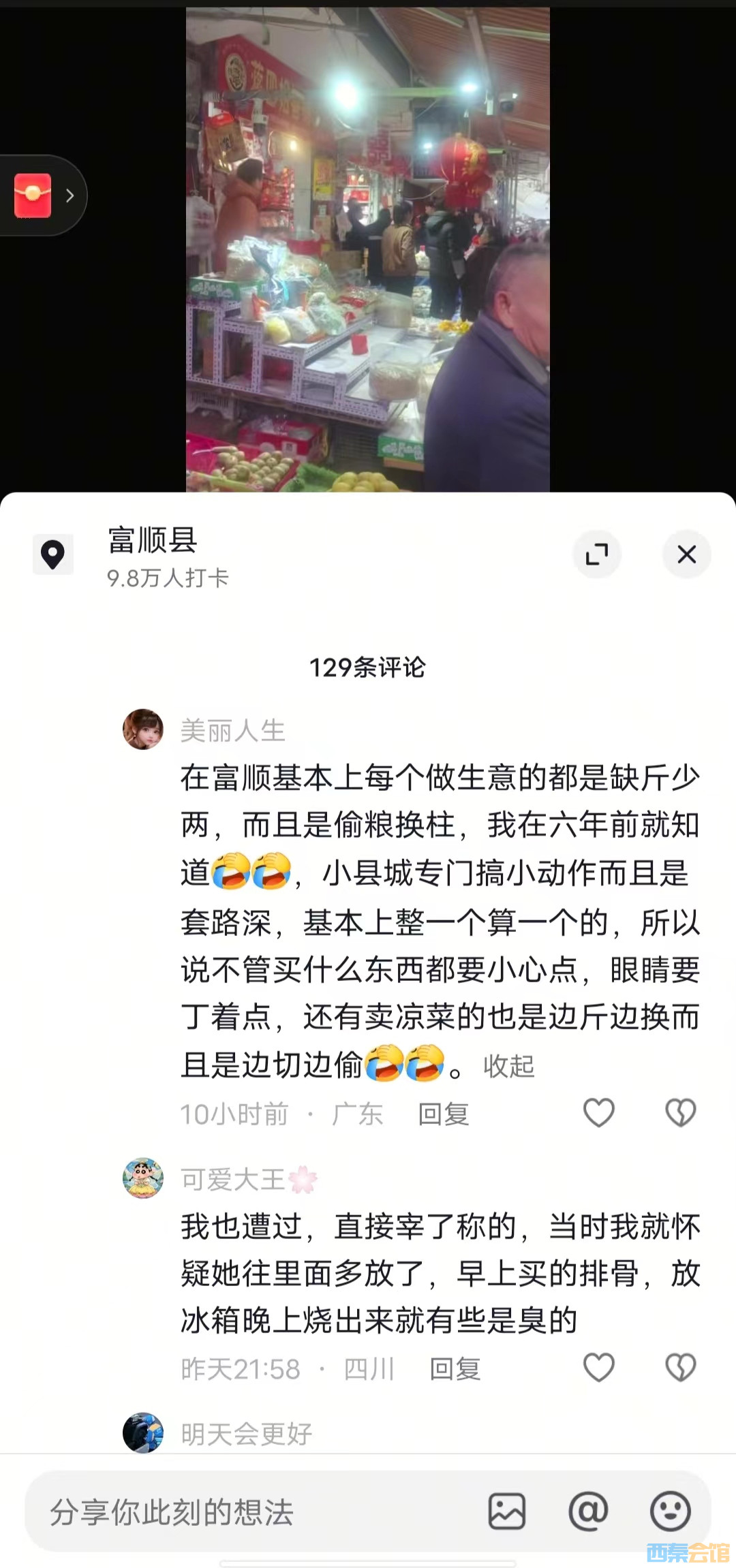
Task: Like 美丽人生's comment
Action: pyautogui.click(x=599, y=1113)
